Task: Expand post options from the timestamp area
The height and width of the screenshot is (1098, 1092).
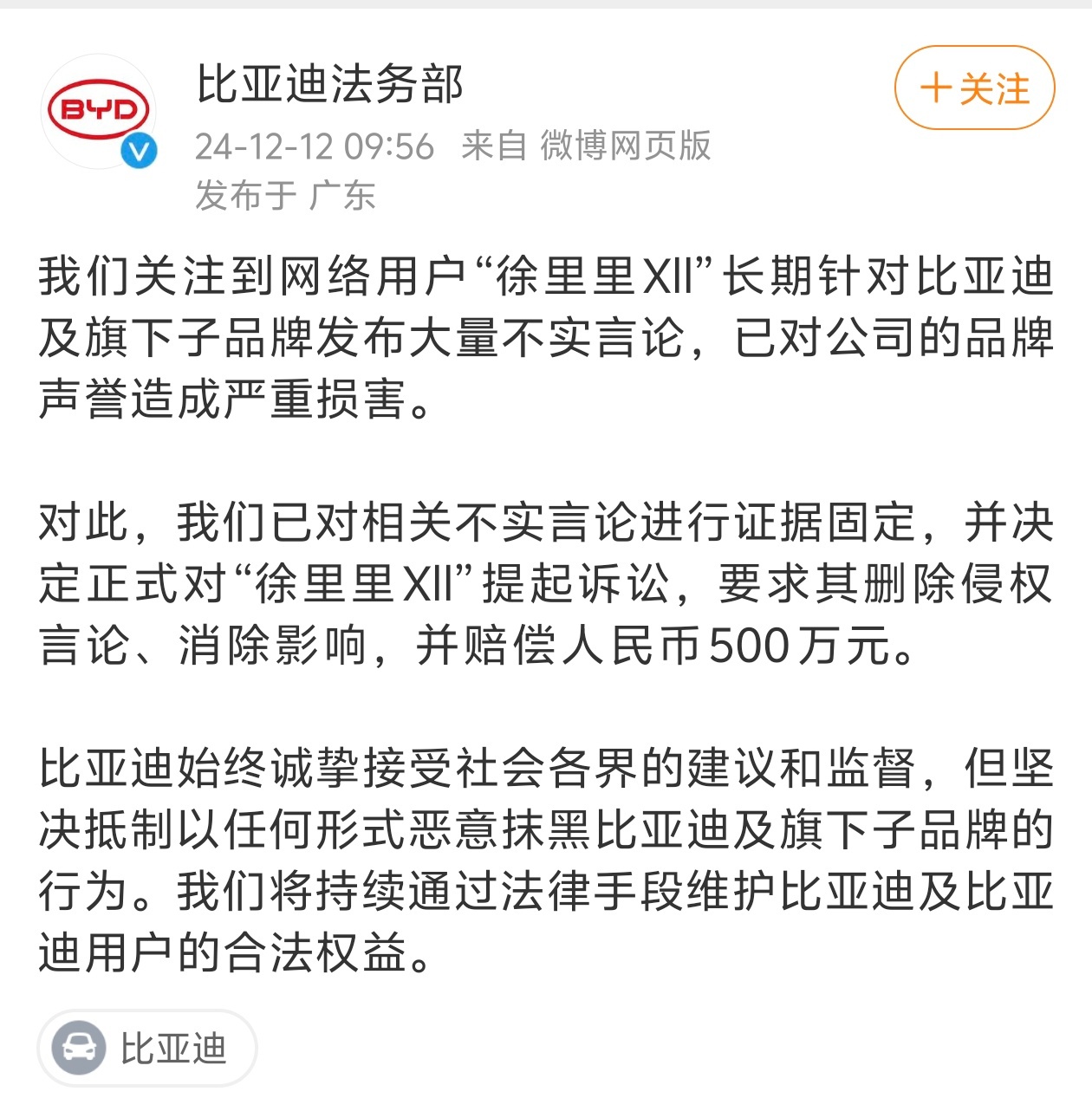Action: click(x=314, y=147)
